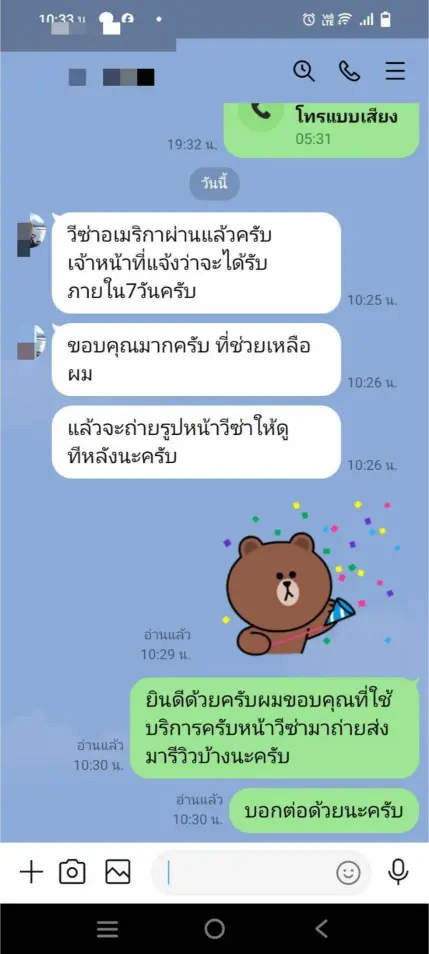The height and width of the screenshot is (954, 429).
Task: Open the camera to take a photo
Action: click(x=72, y=872)
